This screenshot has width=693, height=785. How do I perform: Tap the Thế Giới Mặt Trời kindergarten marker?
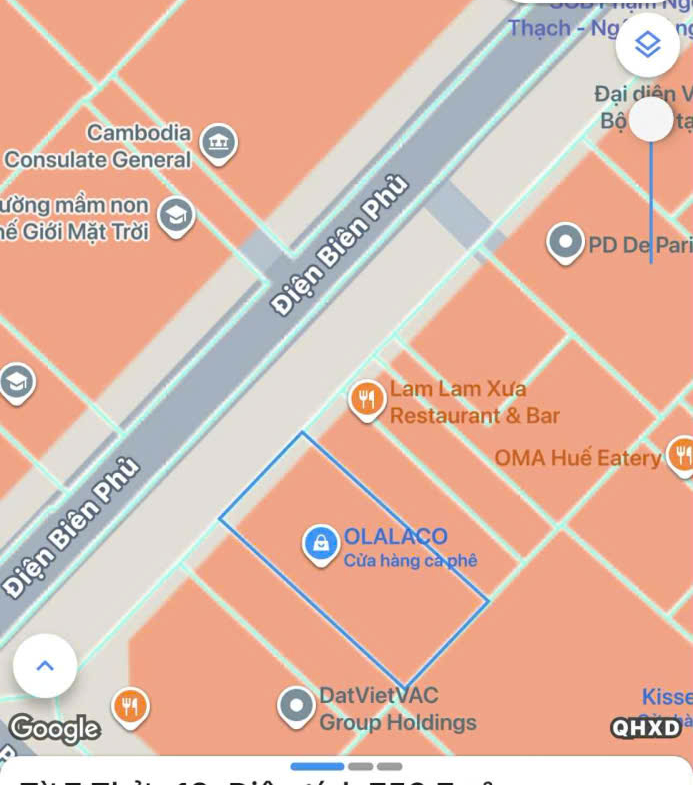tap(176, 215)
